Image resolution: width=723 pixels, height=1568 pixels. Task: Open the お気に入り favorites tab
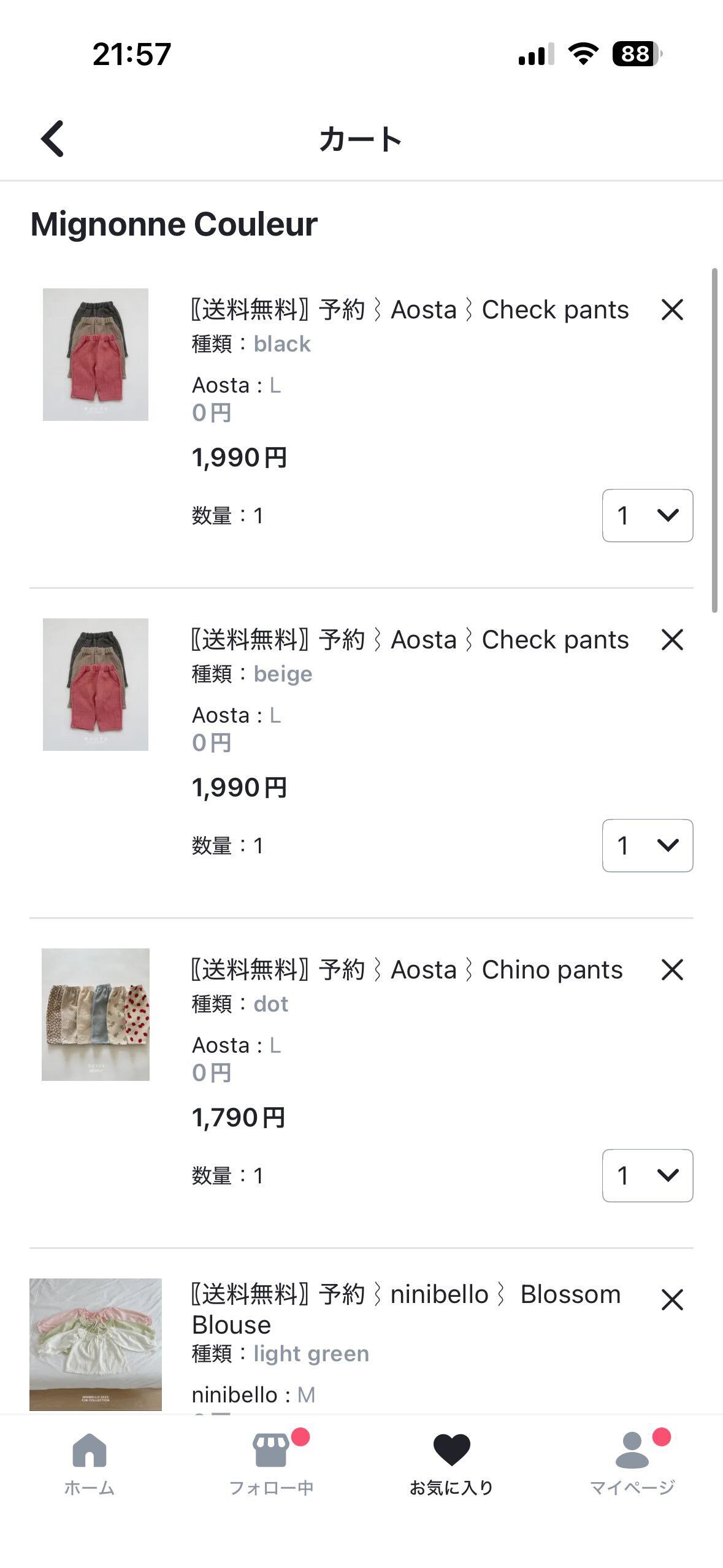451,1464
